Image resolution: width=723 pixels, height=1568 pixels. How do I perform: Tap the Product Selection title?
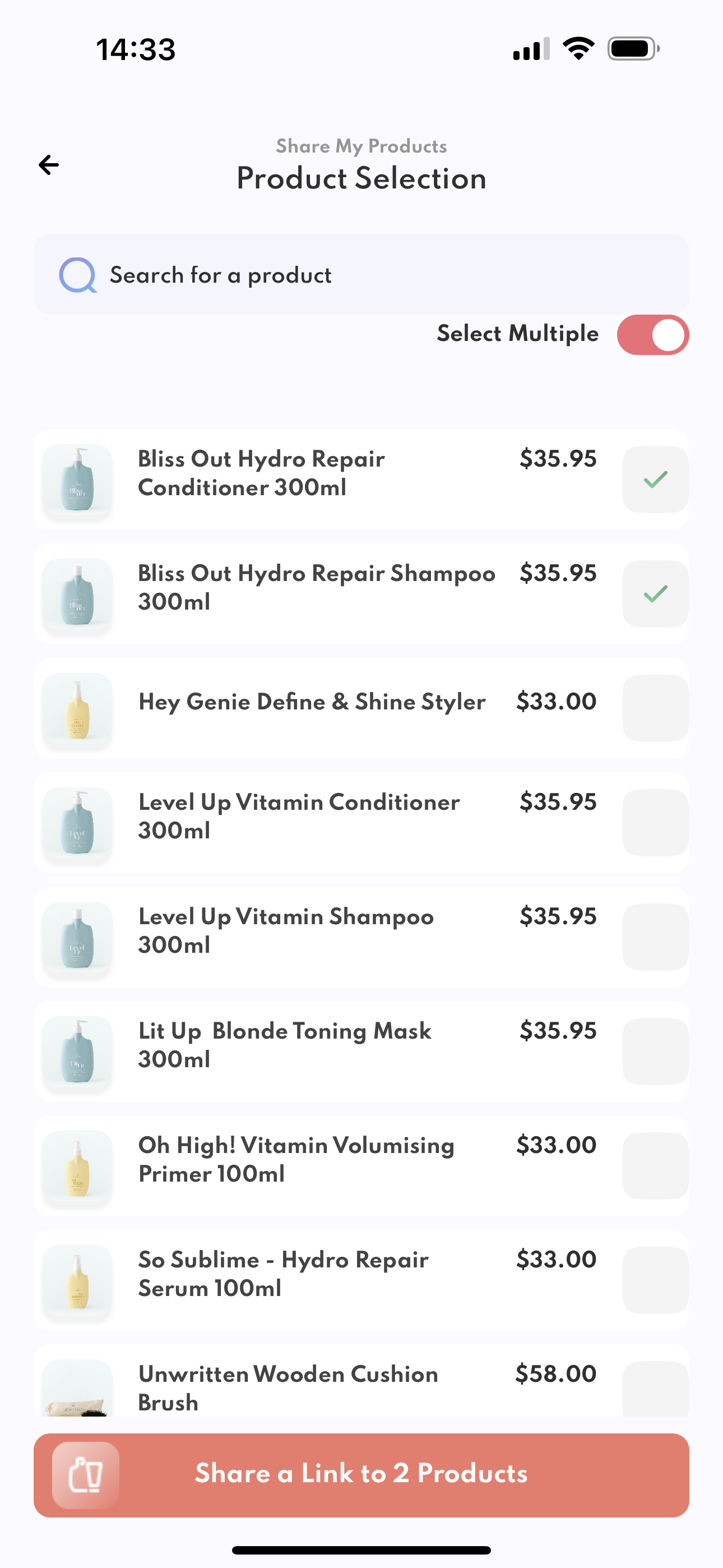coord(361,178)
